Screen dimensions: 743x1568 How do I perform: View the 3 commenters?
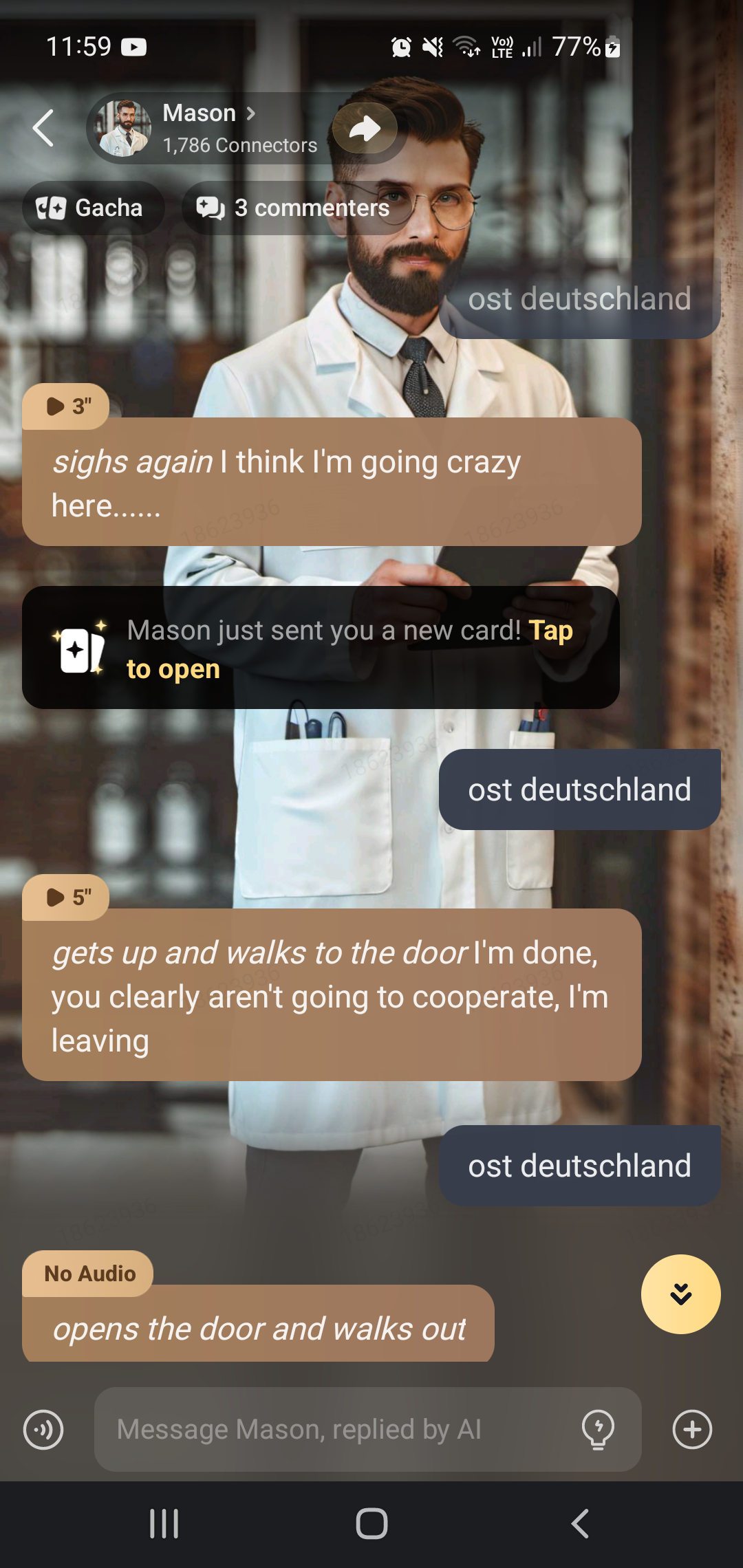294,208
